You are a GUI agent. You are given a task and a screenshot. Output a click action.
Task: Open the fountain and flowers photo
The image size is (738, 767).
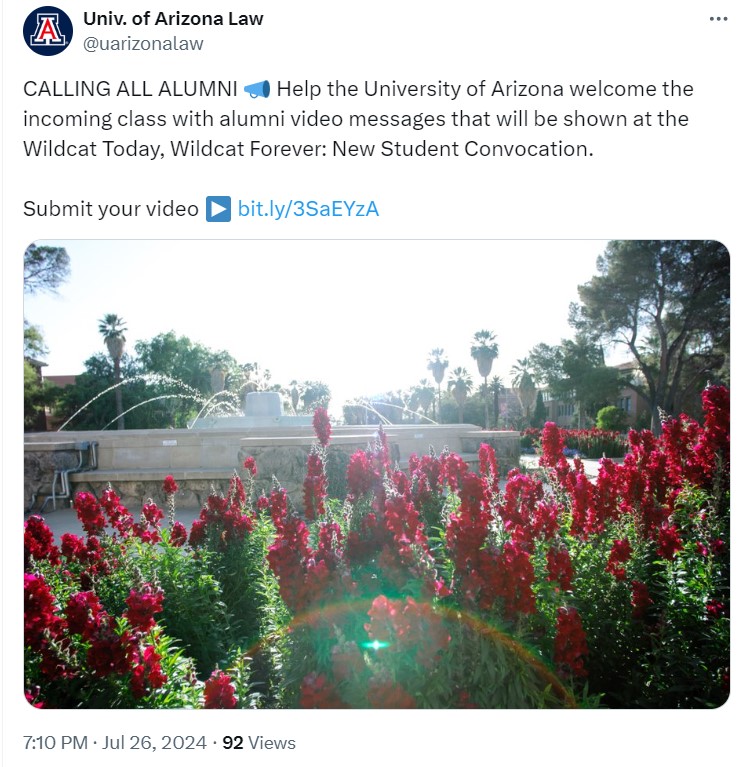376,474
